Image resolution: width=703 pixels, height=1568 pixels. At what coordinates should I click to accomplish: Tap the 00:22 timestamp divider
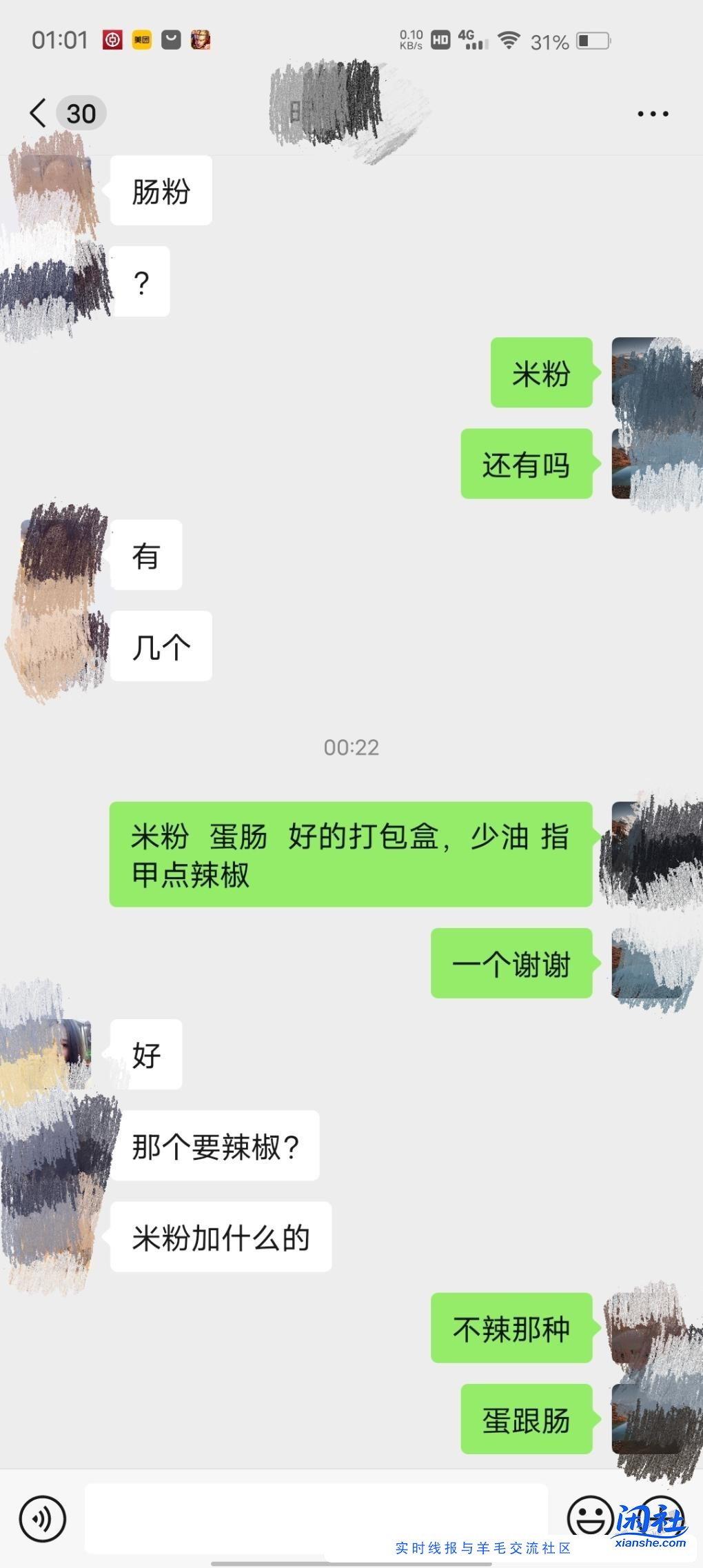351,748
